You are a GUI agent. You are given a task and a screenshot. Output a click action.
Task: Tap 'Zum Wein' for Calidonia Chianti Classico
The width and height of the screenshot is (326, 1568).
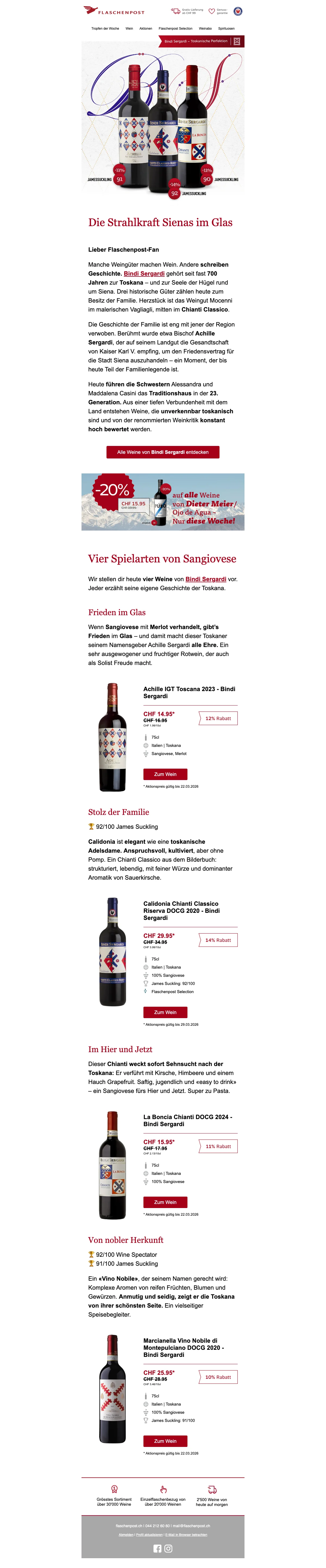tap(165, 1012)
